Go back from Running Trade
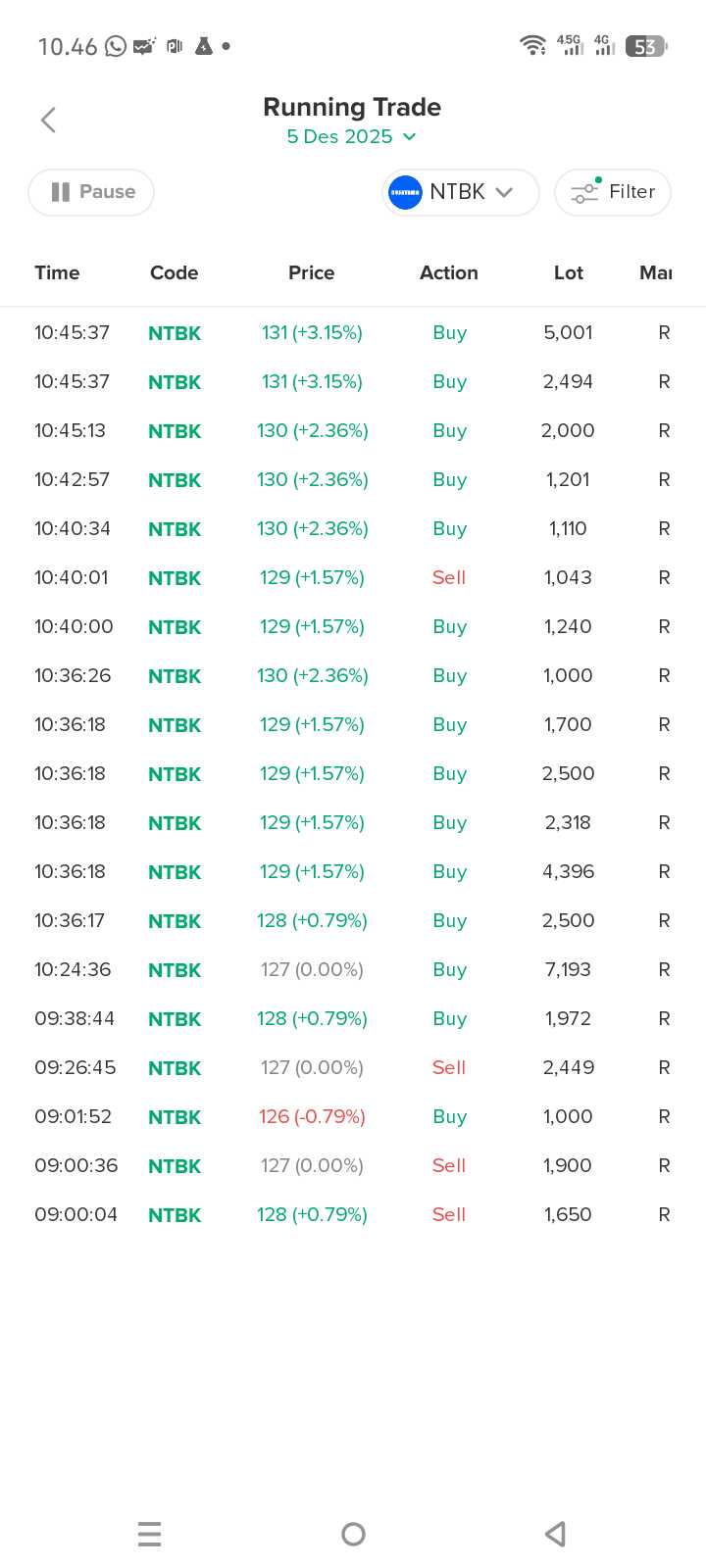This screenshot has height=1568, width=706. 48,120
